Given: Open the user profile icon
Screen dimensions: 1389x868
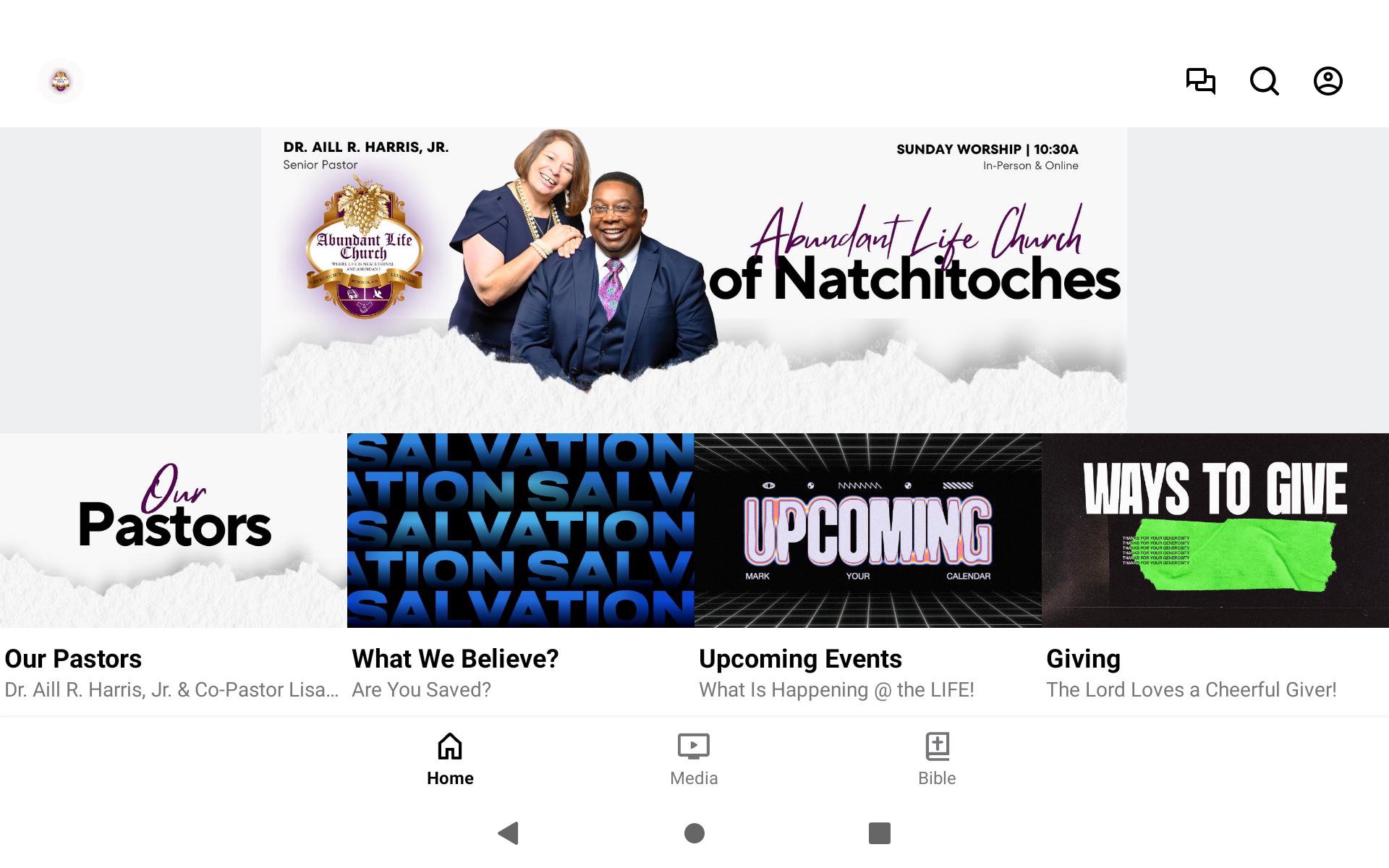Looking at the screenshot, I should [1328, 81].
